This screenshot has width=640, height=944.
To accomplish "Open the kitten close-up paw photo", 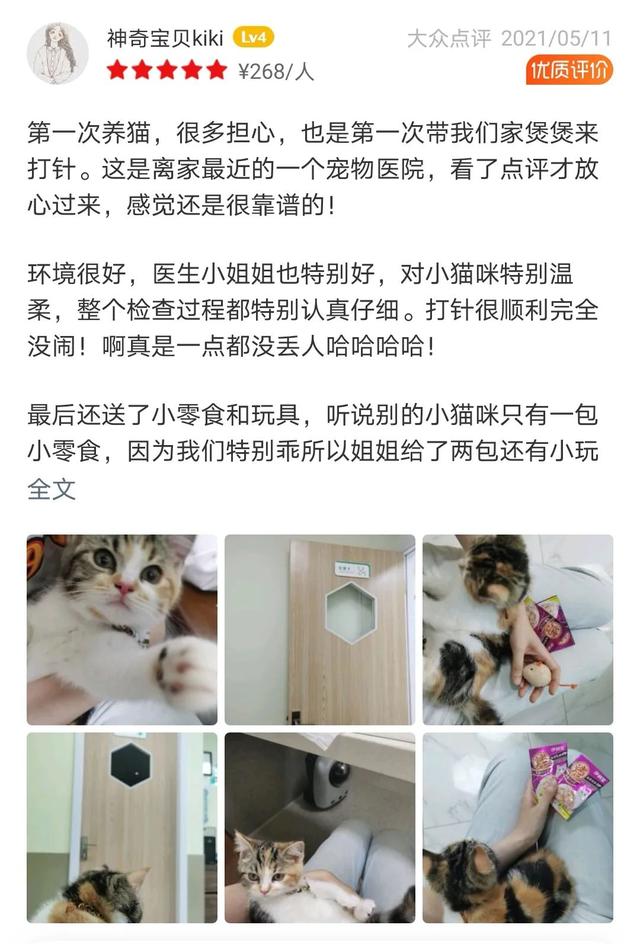I will click(x=122, y=629).
